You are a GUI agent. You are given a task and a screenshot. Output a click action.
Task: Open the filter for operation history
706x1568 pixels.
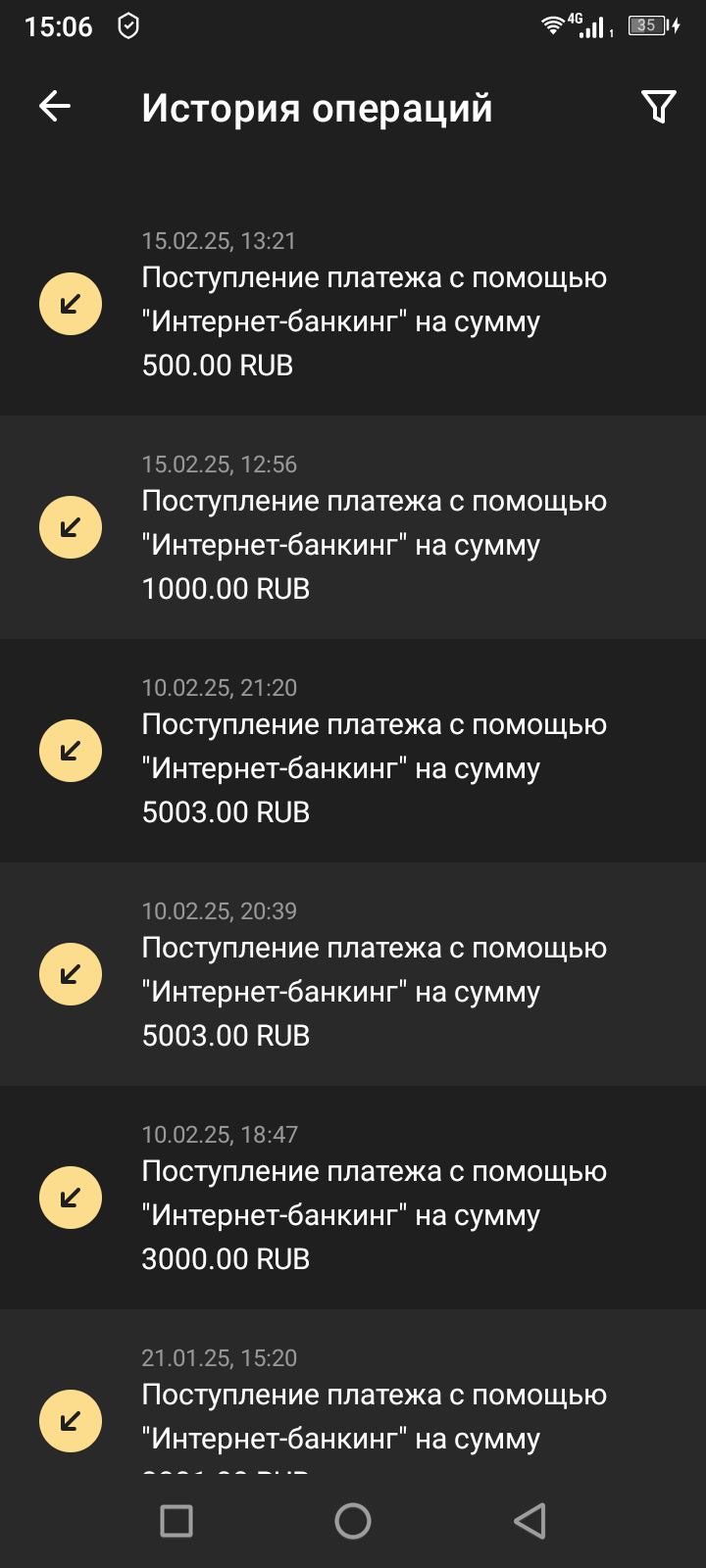click(x=658, y=107)
